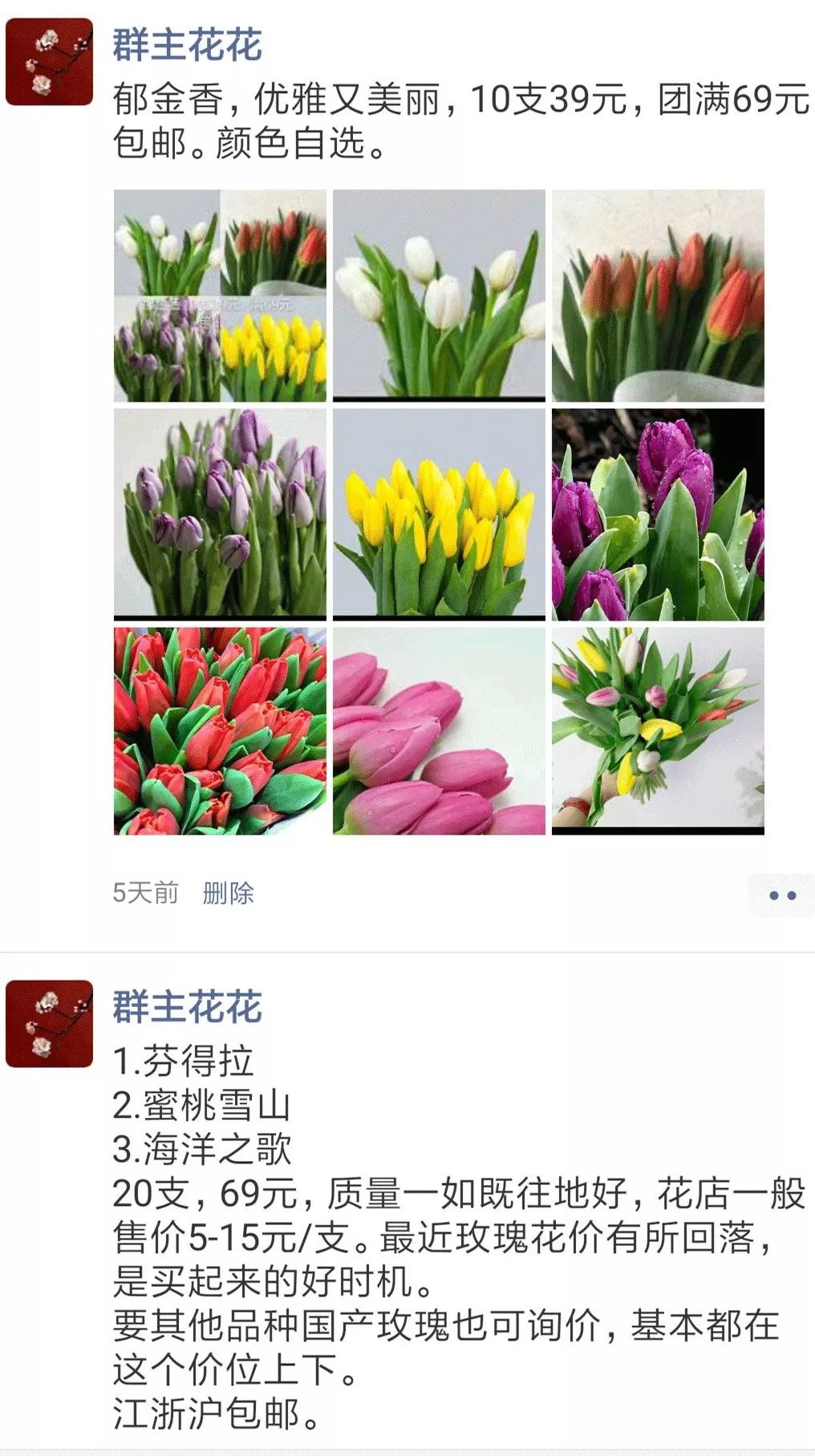Tap the 芬得拉 rose variety list text
Viewport: 815px width, 1456px height.
(186, 1066)
